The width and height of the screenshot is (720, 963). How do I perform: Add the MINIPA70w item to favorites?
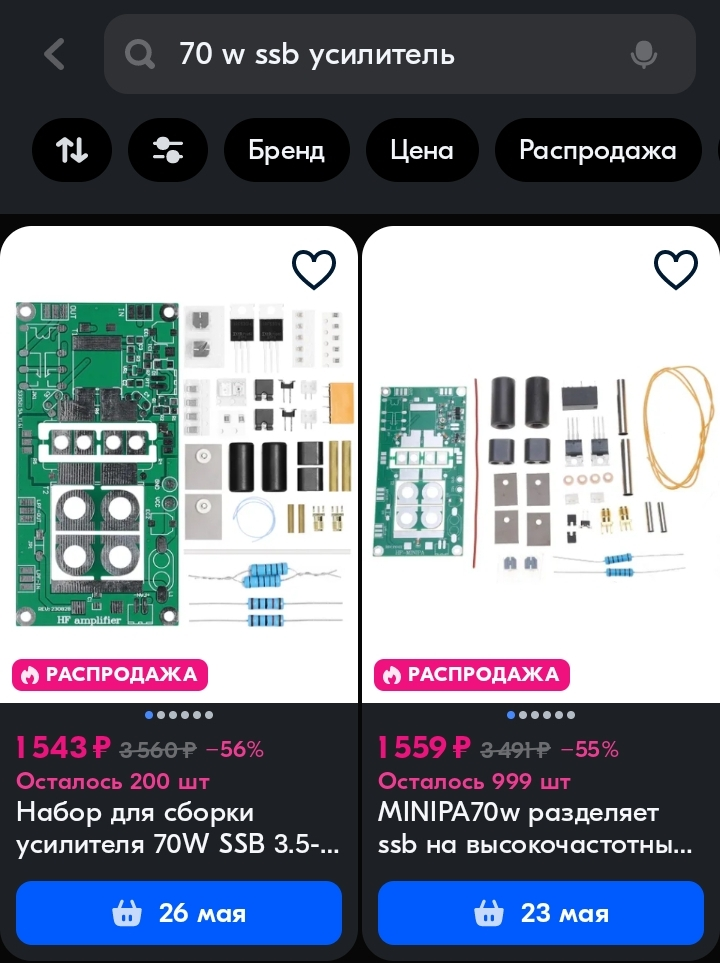click(675, 269)
